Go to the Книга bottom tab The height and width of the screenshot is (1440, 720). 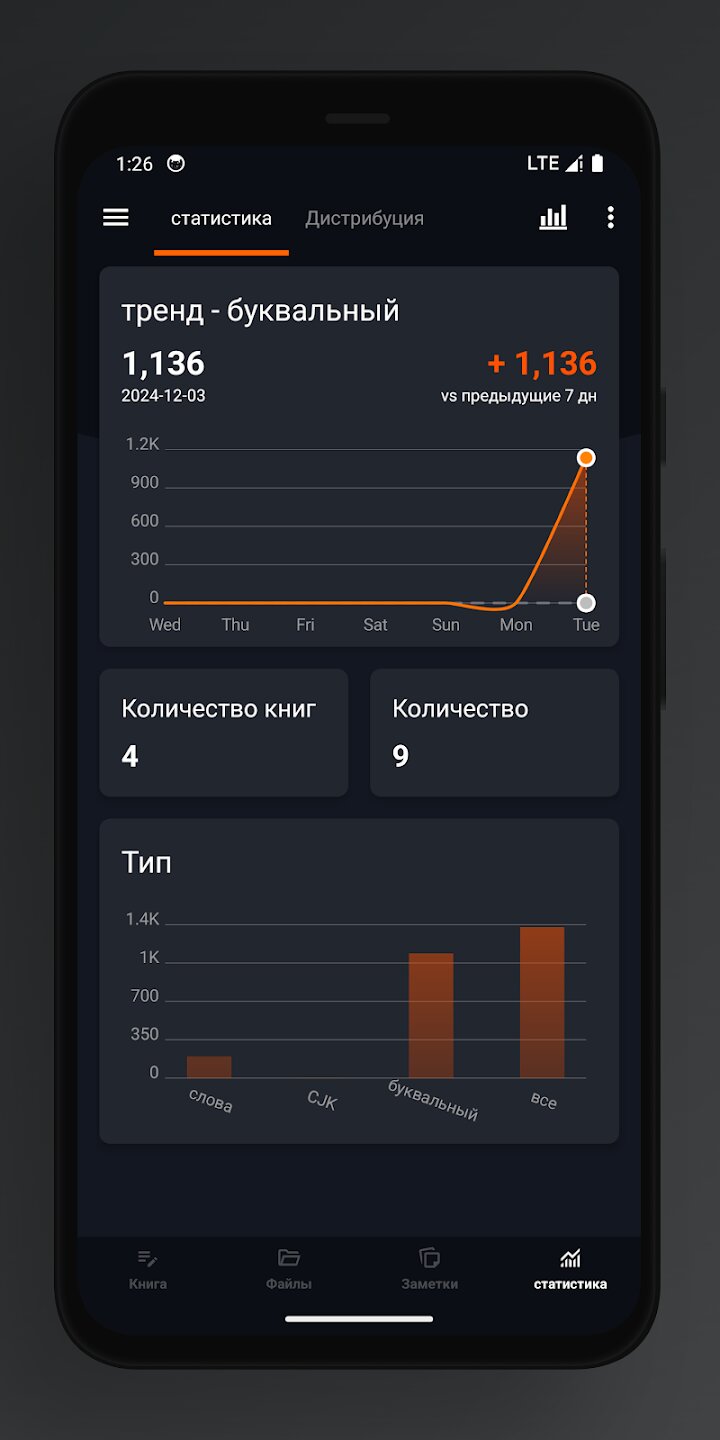coord(148,1269)
